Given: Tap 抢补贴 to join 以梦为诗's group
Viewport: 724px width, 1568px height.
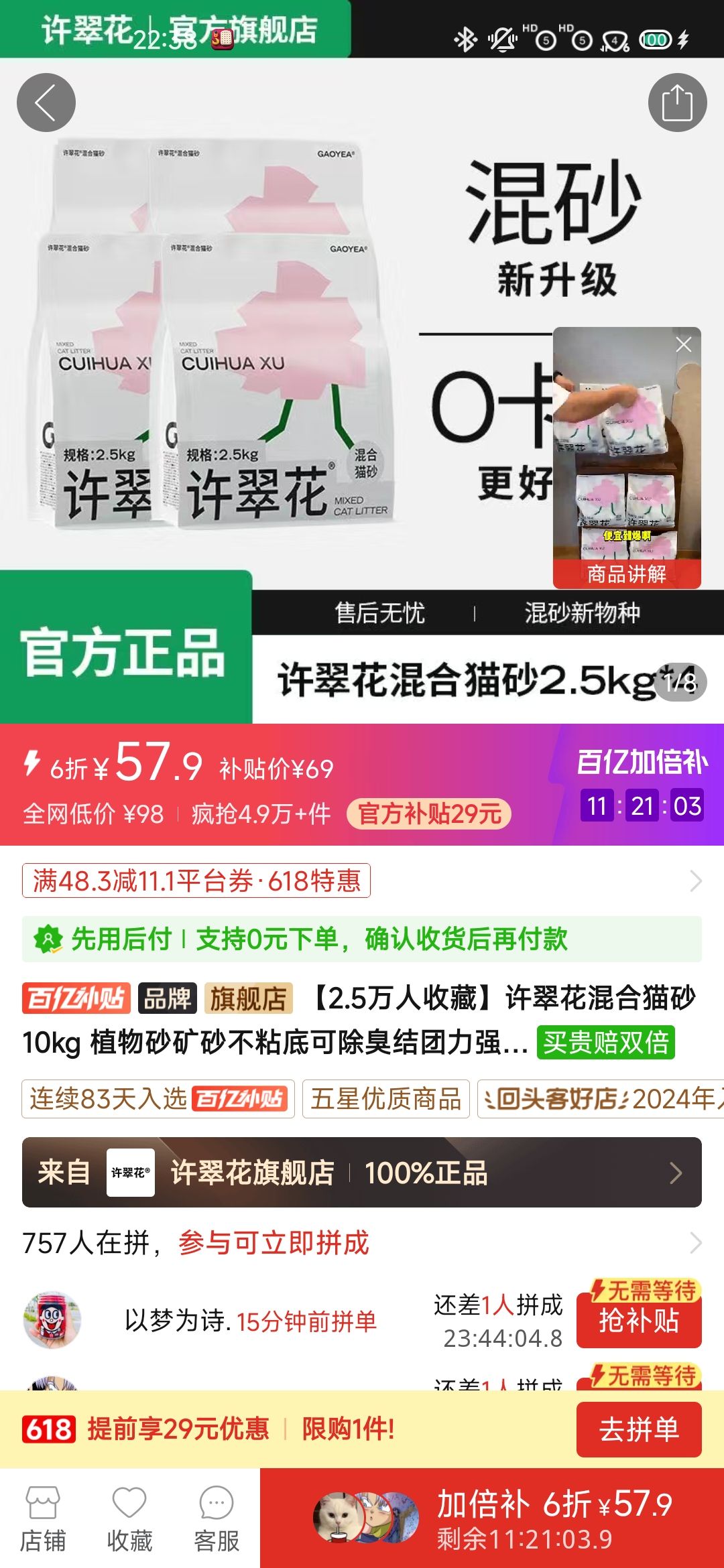Looking at the screenshot, I should point(638,1321).
